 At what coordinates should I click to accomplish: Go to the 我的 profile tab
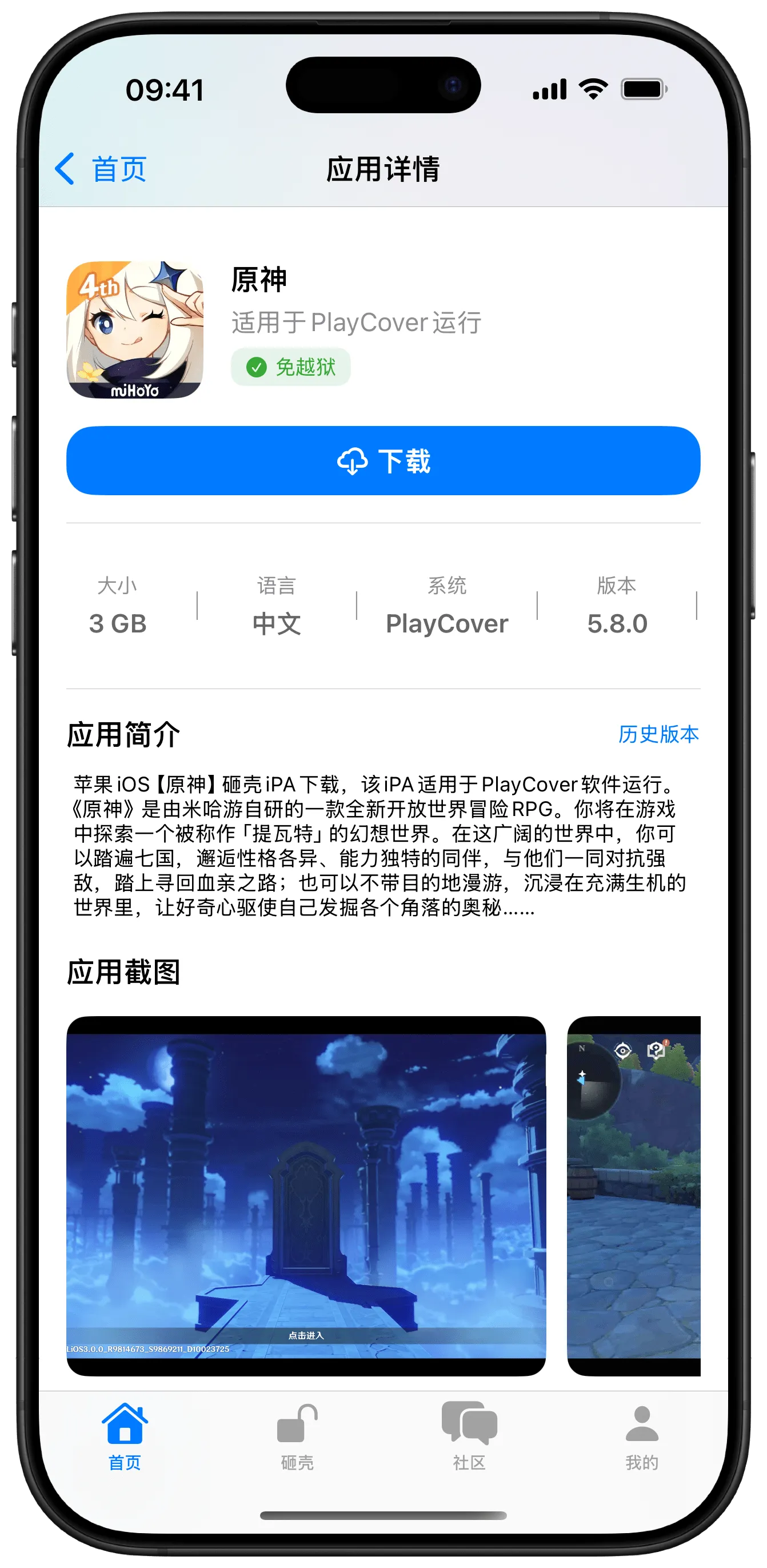pyautogui.click(x=642, y=1435)
